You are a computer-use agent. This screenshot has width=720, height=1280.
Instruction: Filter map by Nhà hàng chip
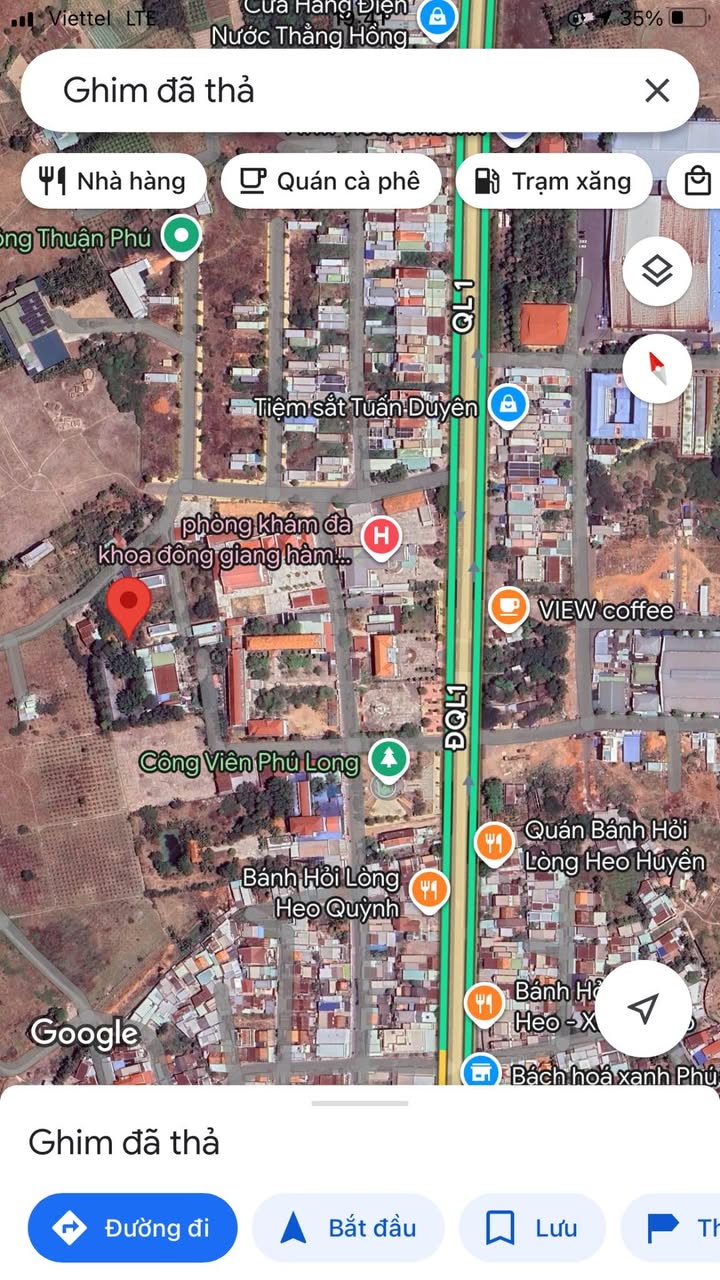coord(113,181)
